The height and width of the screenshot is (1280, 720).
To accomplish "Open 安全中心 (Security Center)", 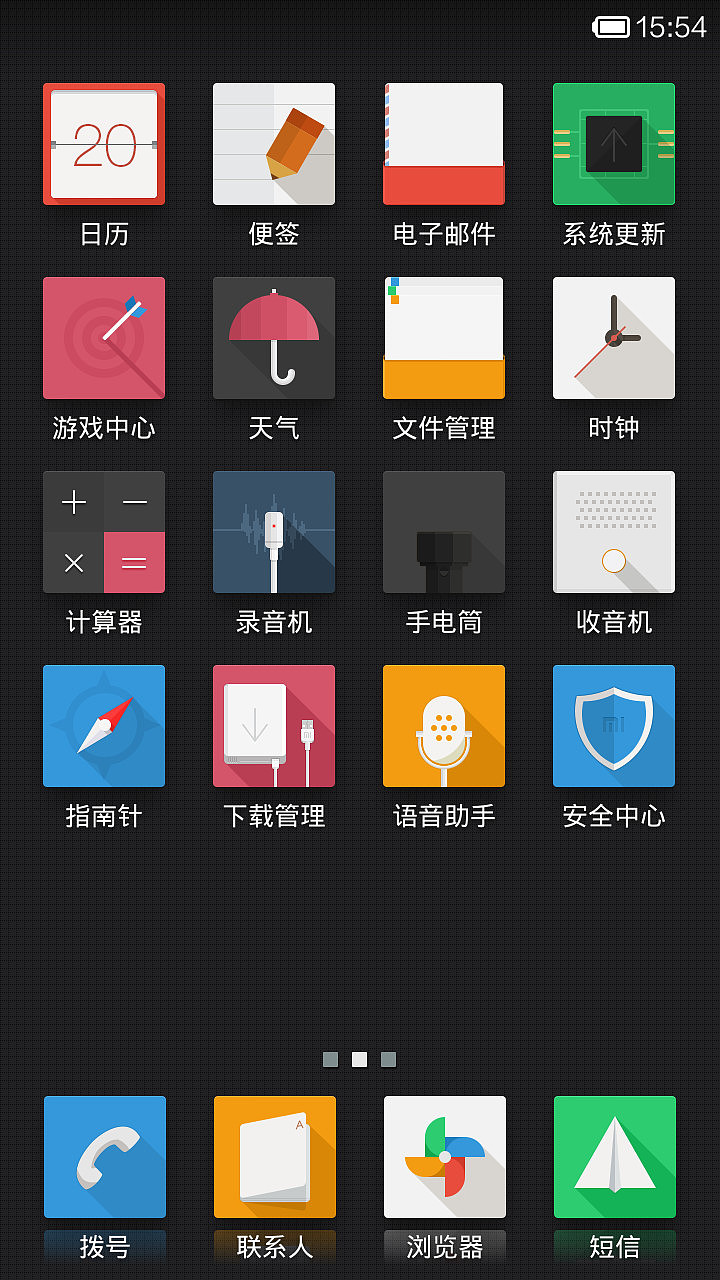I will tap(614, 726).
